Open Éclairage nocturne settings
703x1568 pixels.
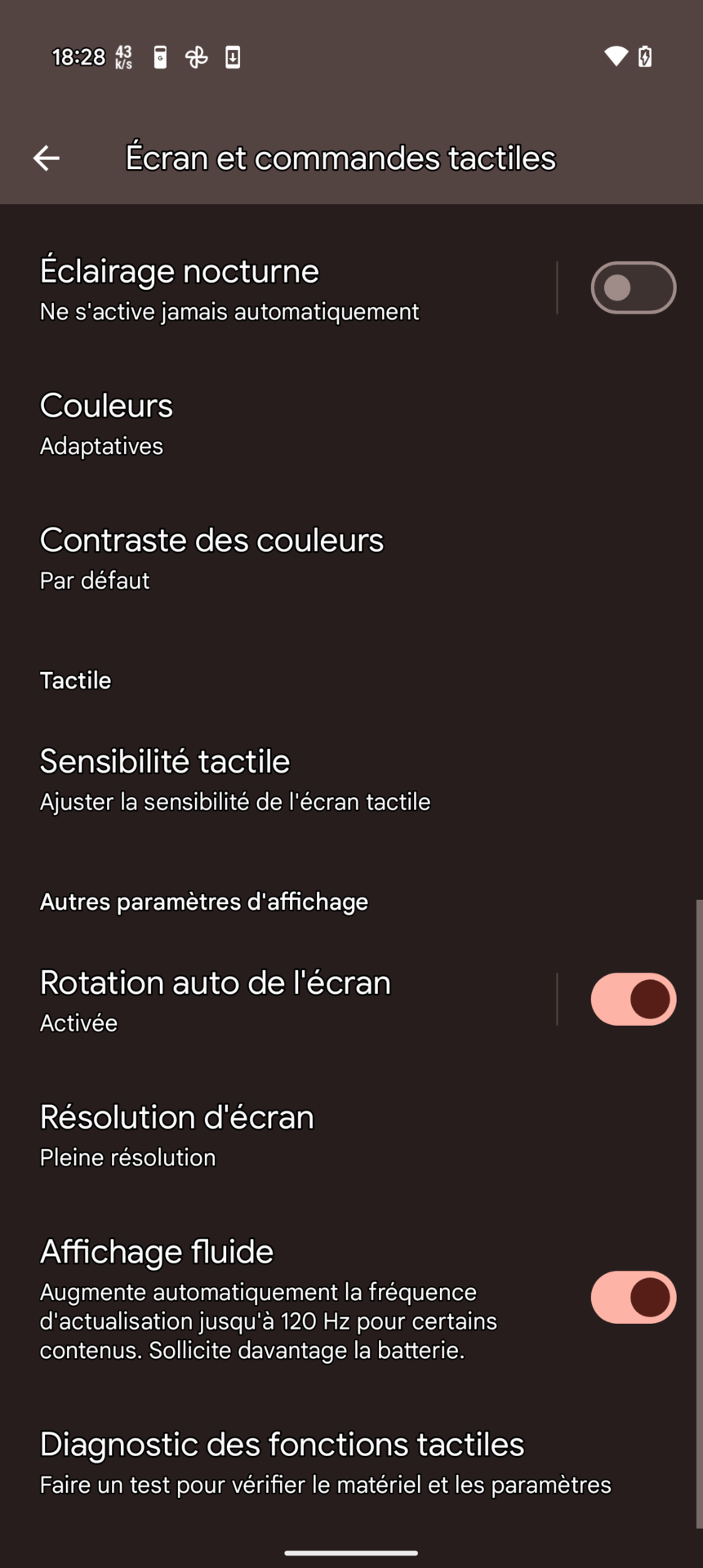[245, 288]
